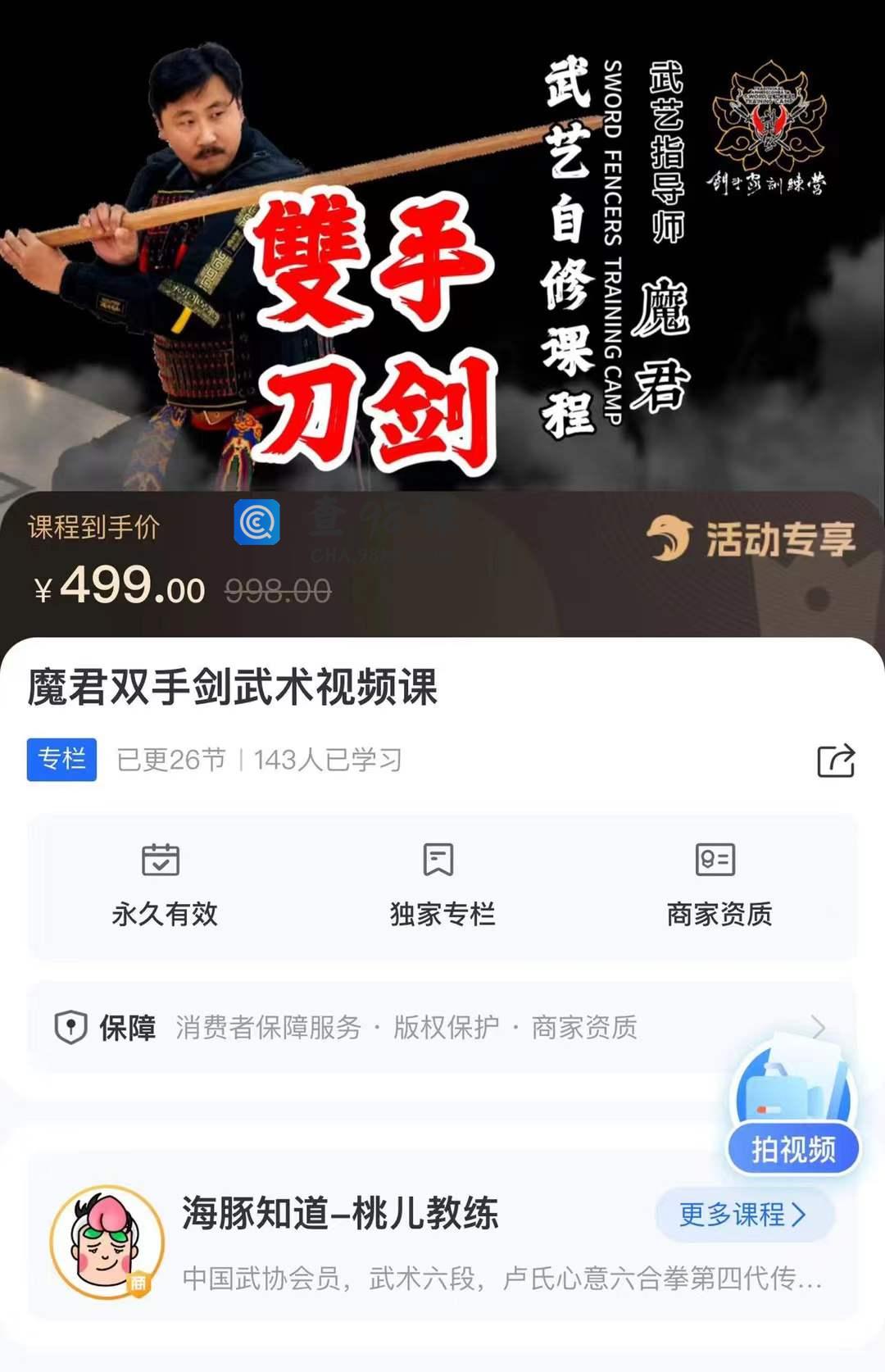Tap the 独家专栏 info item
Screen dimensions: 885x1372
pyautogui.click(x=442, y=885)
